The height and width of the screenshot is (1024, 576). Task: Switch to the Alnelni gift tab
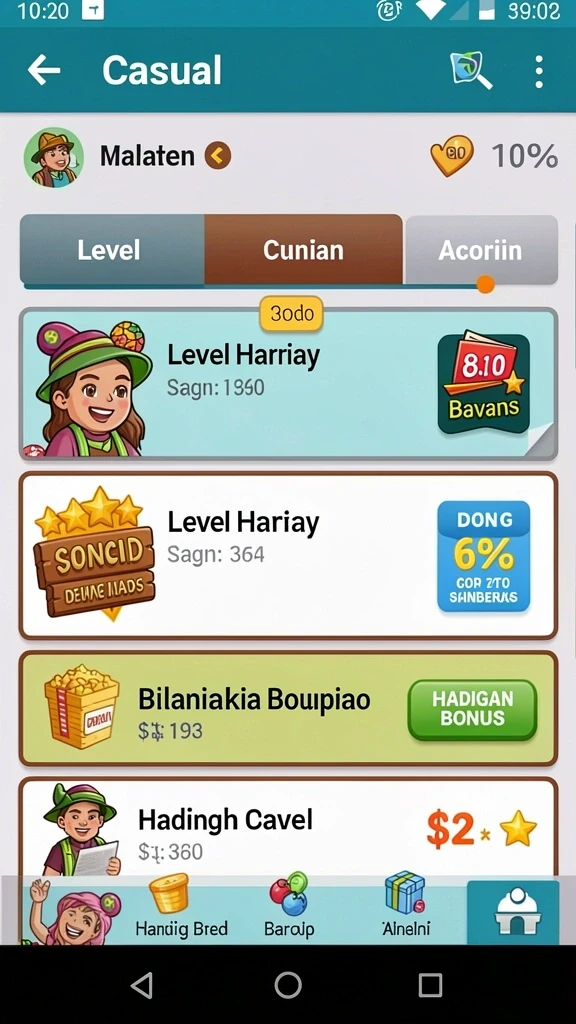point(406,906)
